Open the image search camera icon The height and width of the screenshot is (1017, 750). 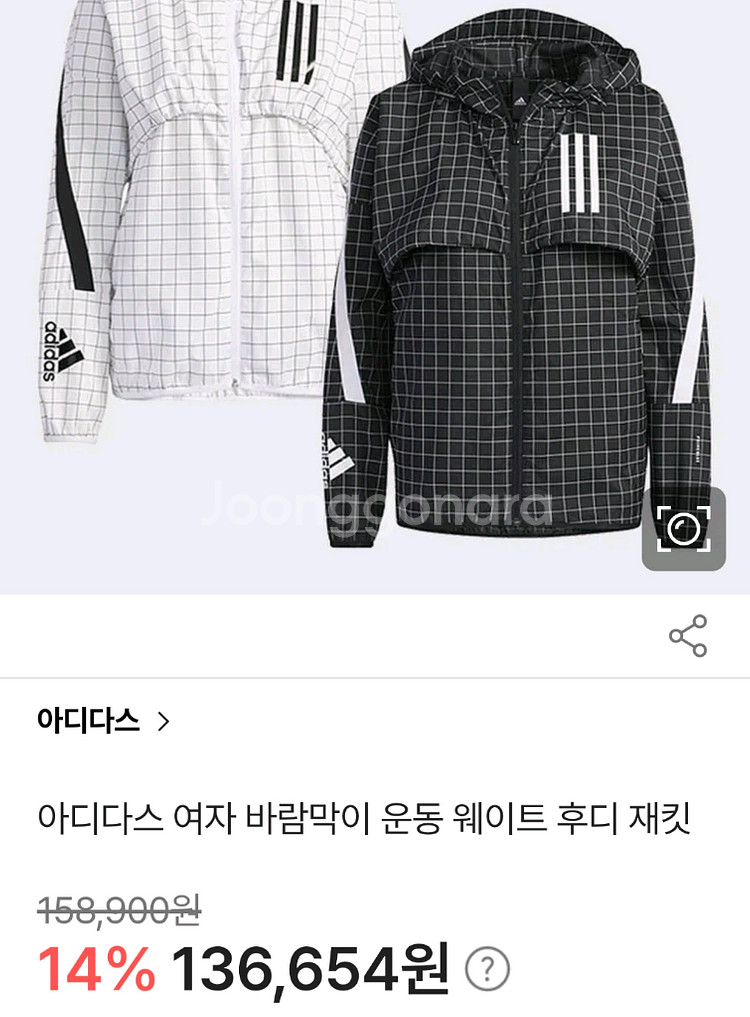tap(683, 529)
